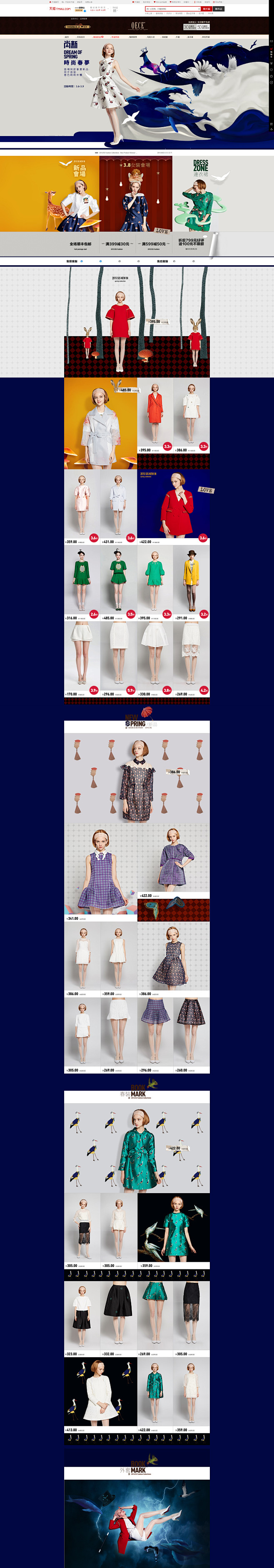Tap the red Tmall search button
Screen dimensions: 274x1568
click(x=206, y=9)
